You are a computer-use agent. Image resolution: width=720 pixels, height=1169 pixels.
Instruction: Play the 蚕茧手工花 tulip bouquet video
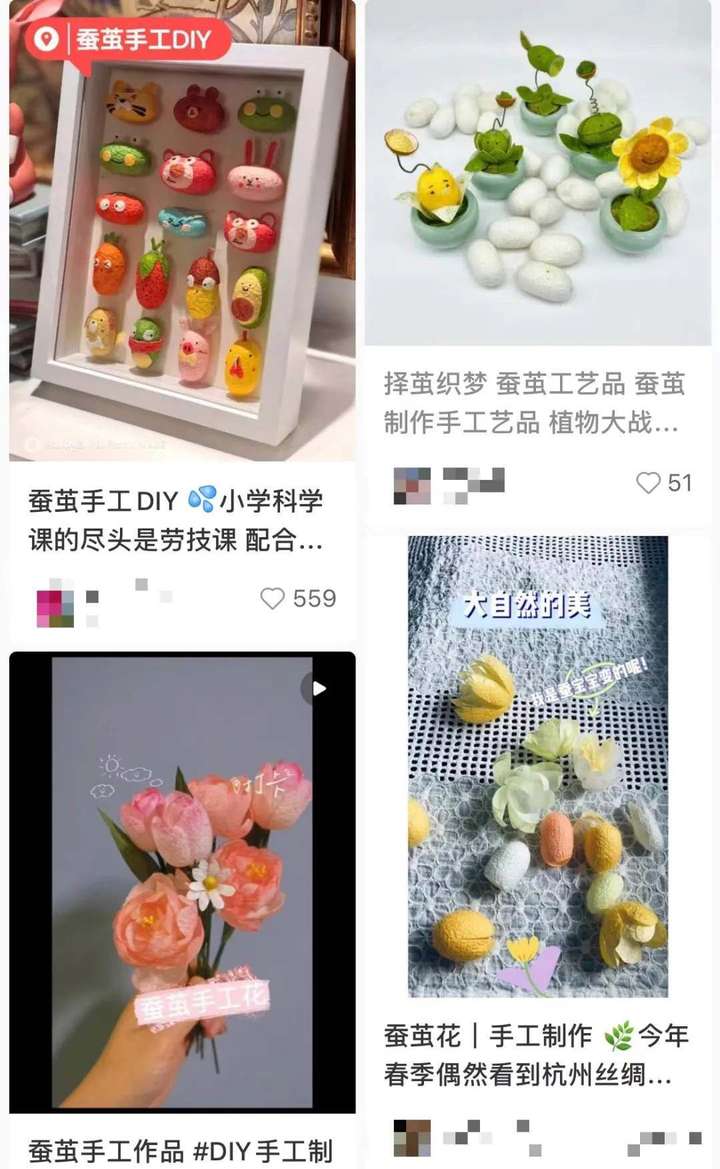click(182, 880)
